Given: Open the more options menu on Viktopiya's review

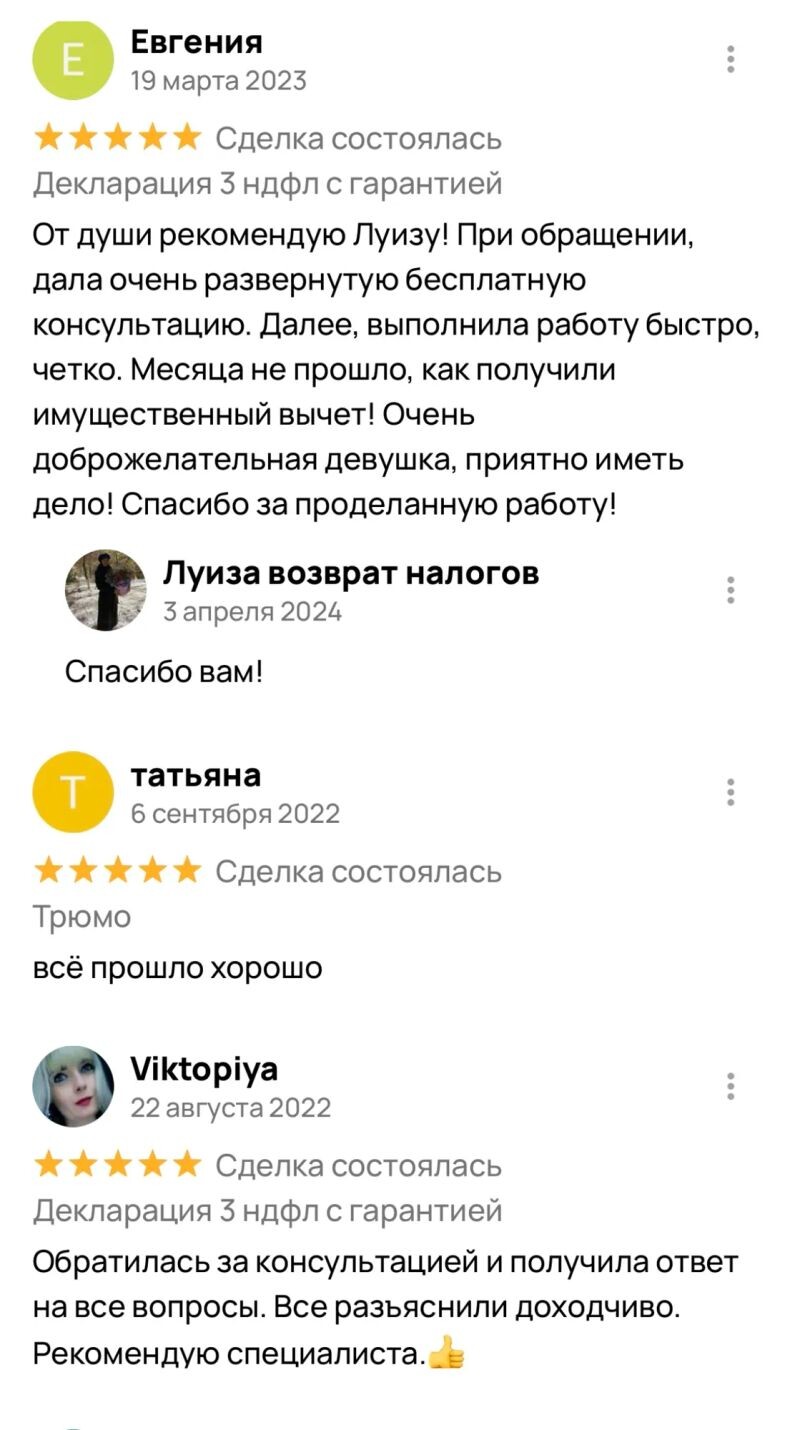Looking at the screenshot, I should 732,1086.
